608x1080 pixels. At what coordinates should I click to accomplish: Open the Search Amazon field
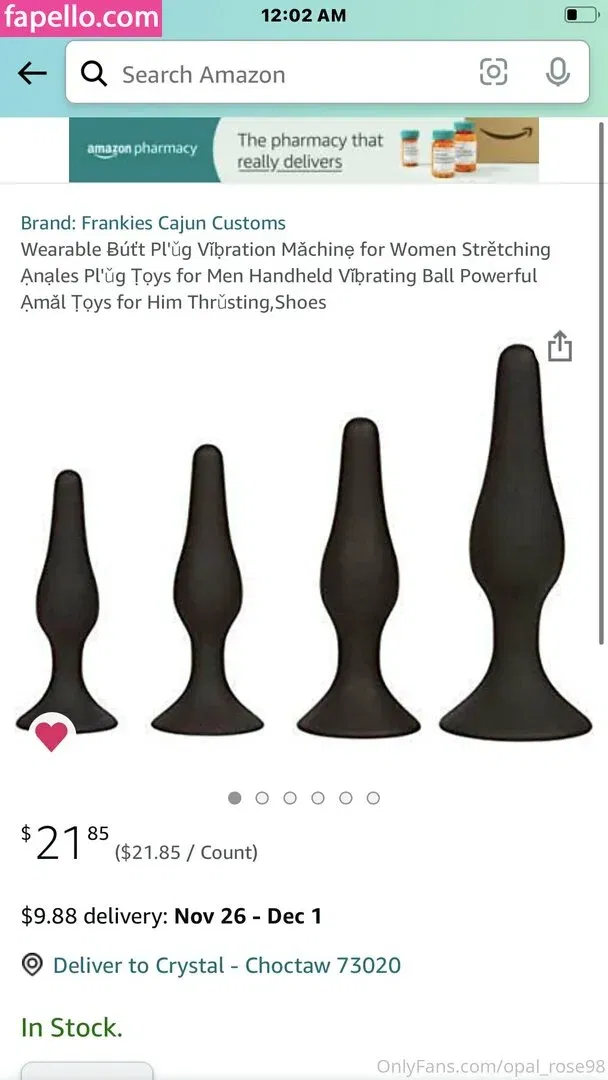point(270,74)
